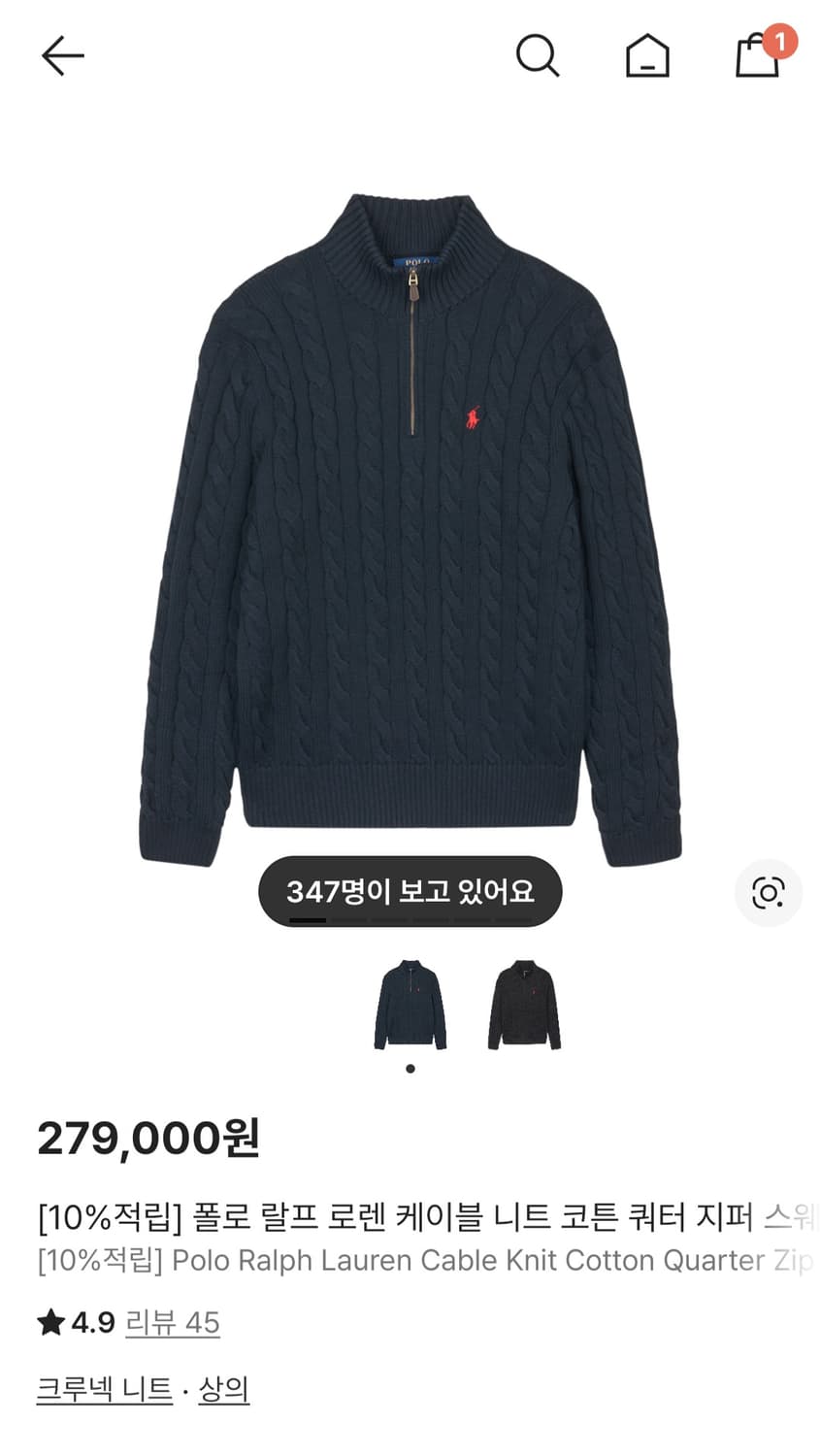
Task: Go to home via the home icon
Action: 648,55
